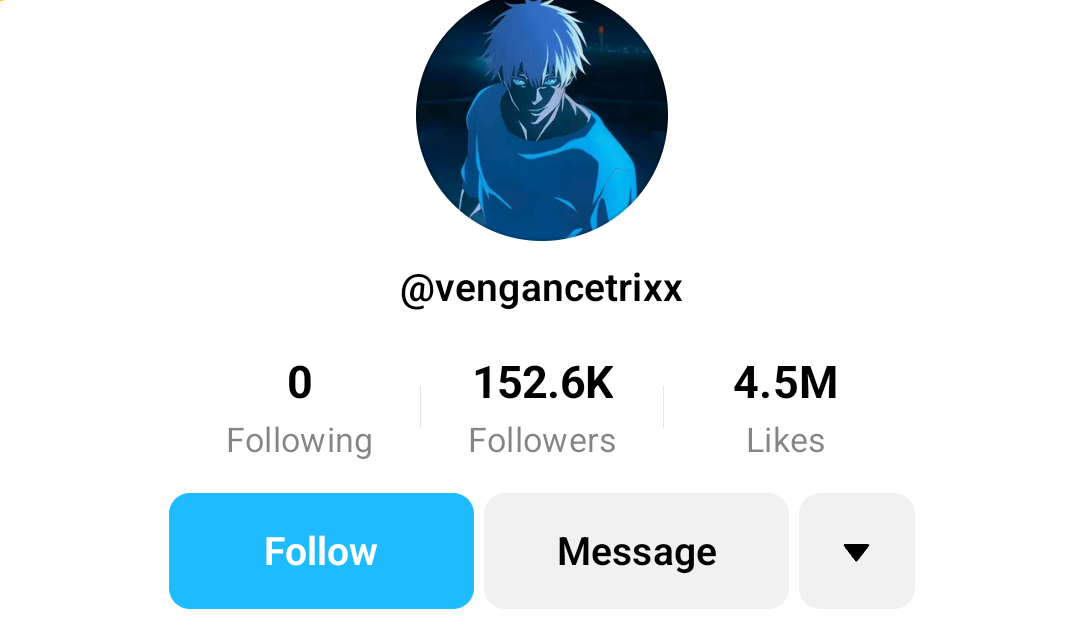This screenshot has height=627, width=1084.
Task: Open the profile picture of @vengancetrixx
Action: click(x=542, y=115)
